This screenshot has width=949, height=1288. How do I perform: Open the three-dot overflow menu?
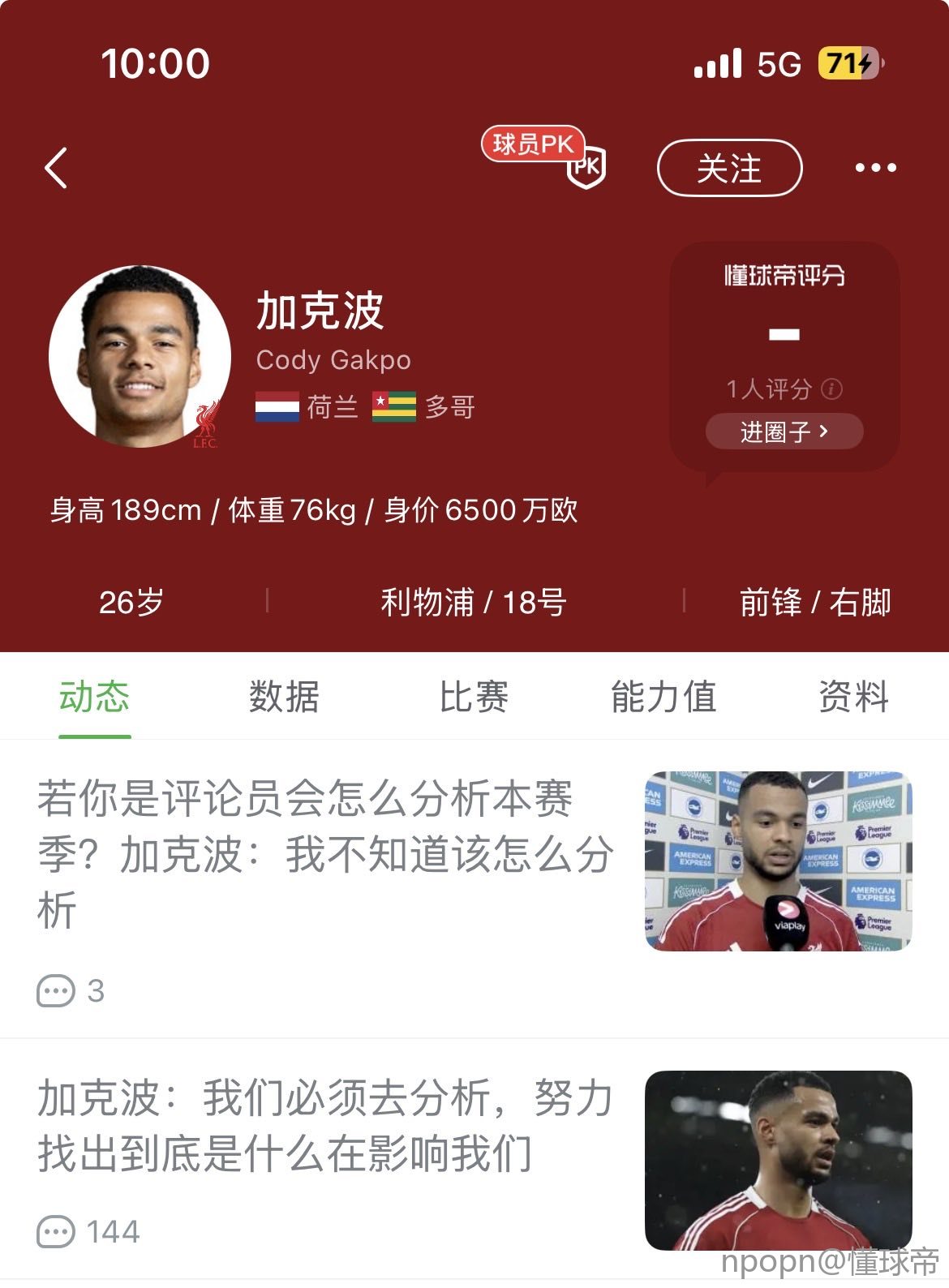tap(875, 168)
